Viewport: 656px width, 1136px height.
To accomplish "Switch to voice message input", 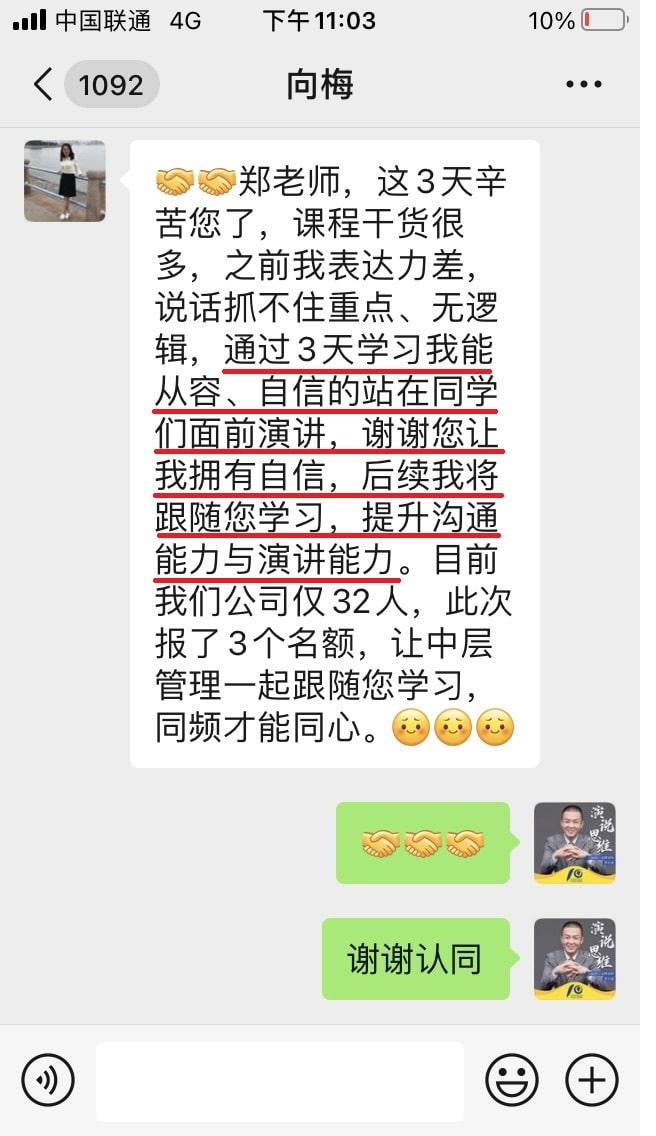I will (48, 1080).
